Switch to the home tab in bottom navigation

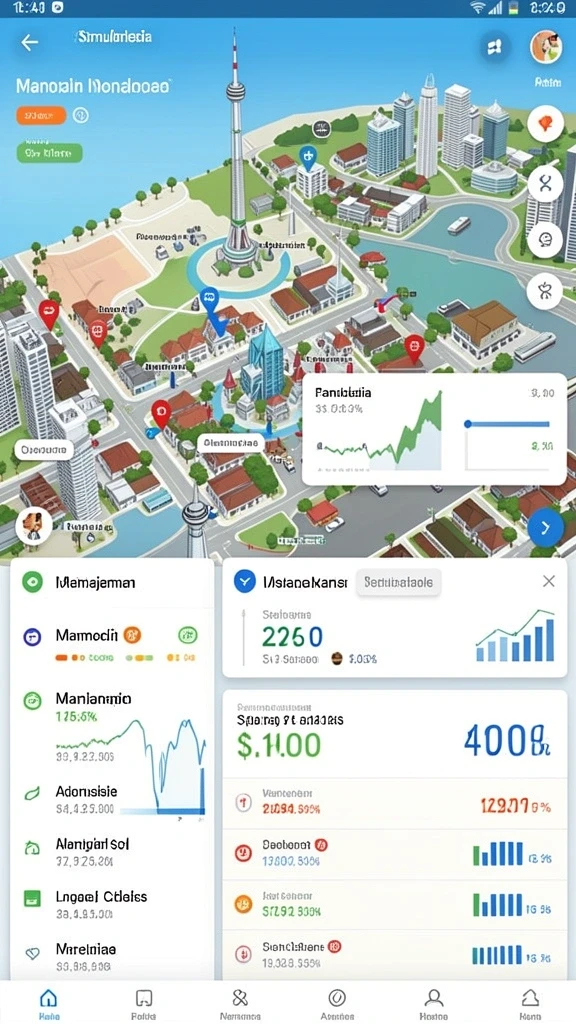[x=48, y=1002]
